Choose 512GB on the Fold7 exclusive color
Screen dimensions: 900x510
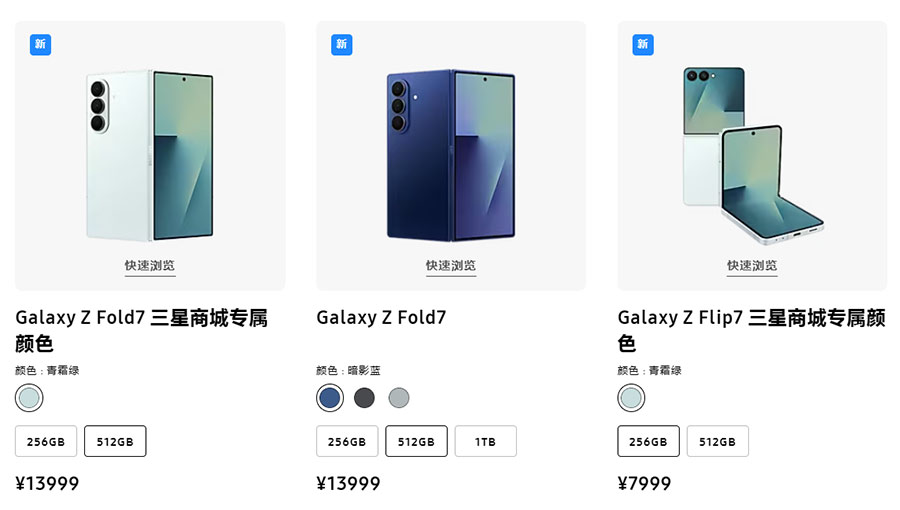115,441
